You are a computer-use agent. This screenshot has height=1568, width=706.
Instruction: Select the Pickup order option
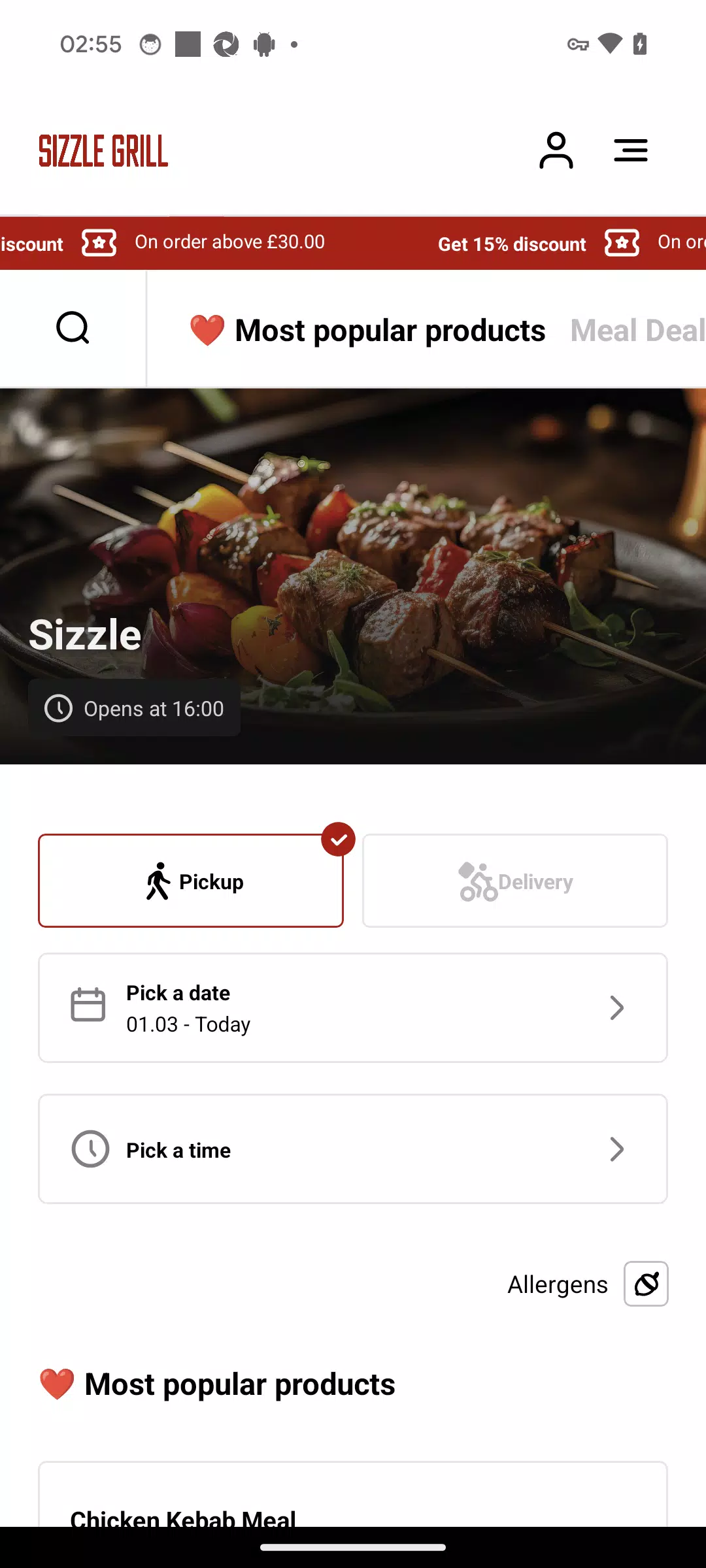point(190,880)
